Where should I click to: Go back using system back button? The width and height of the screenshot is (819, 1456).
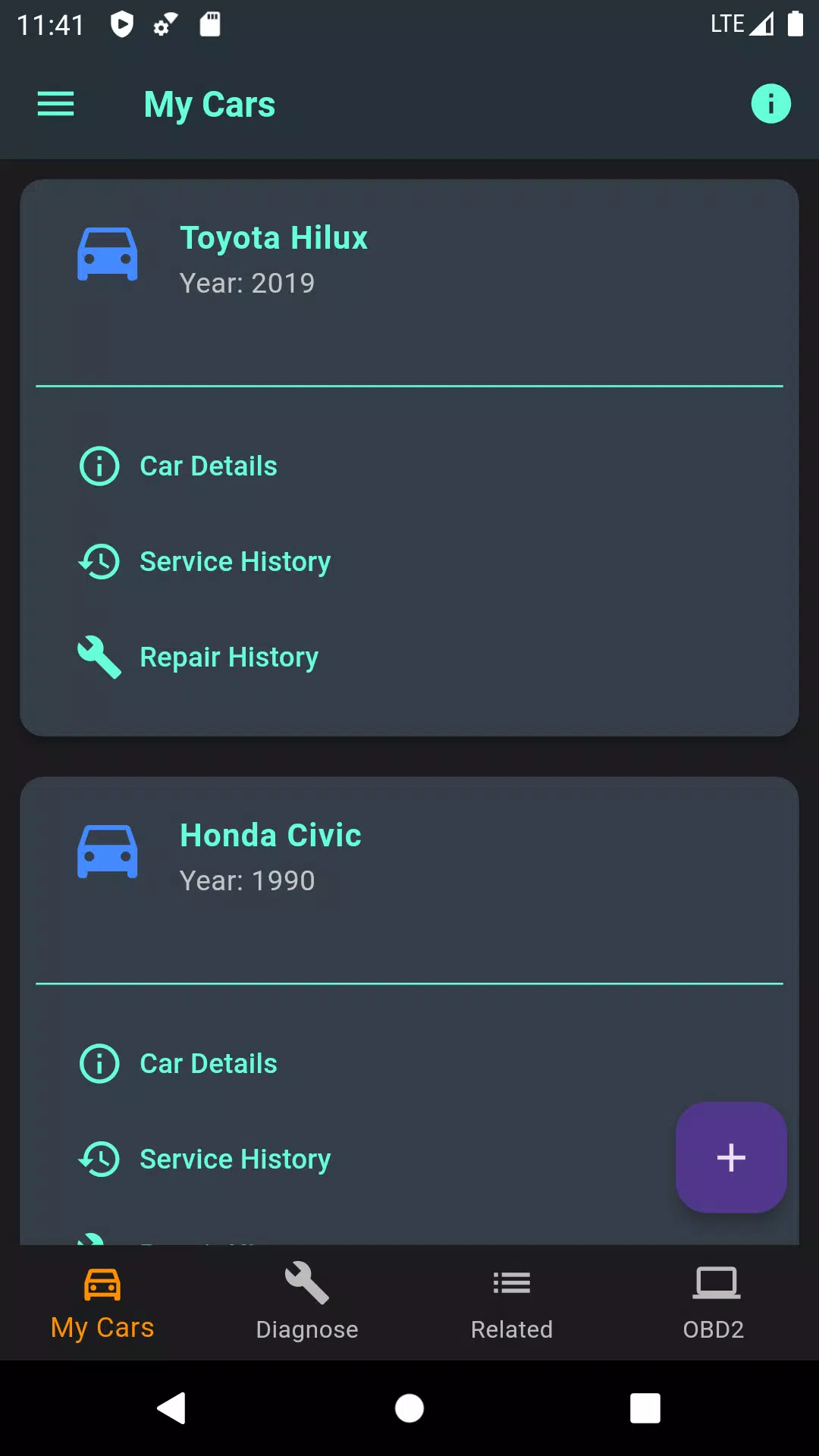(172, 1408)
